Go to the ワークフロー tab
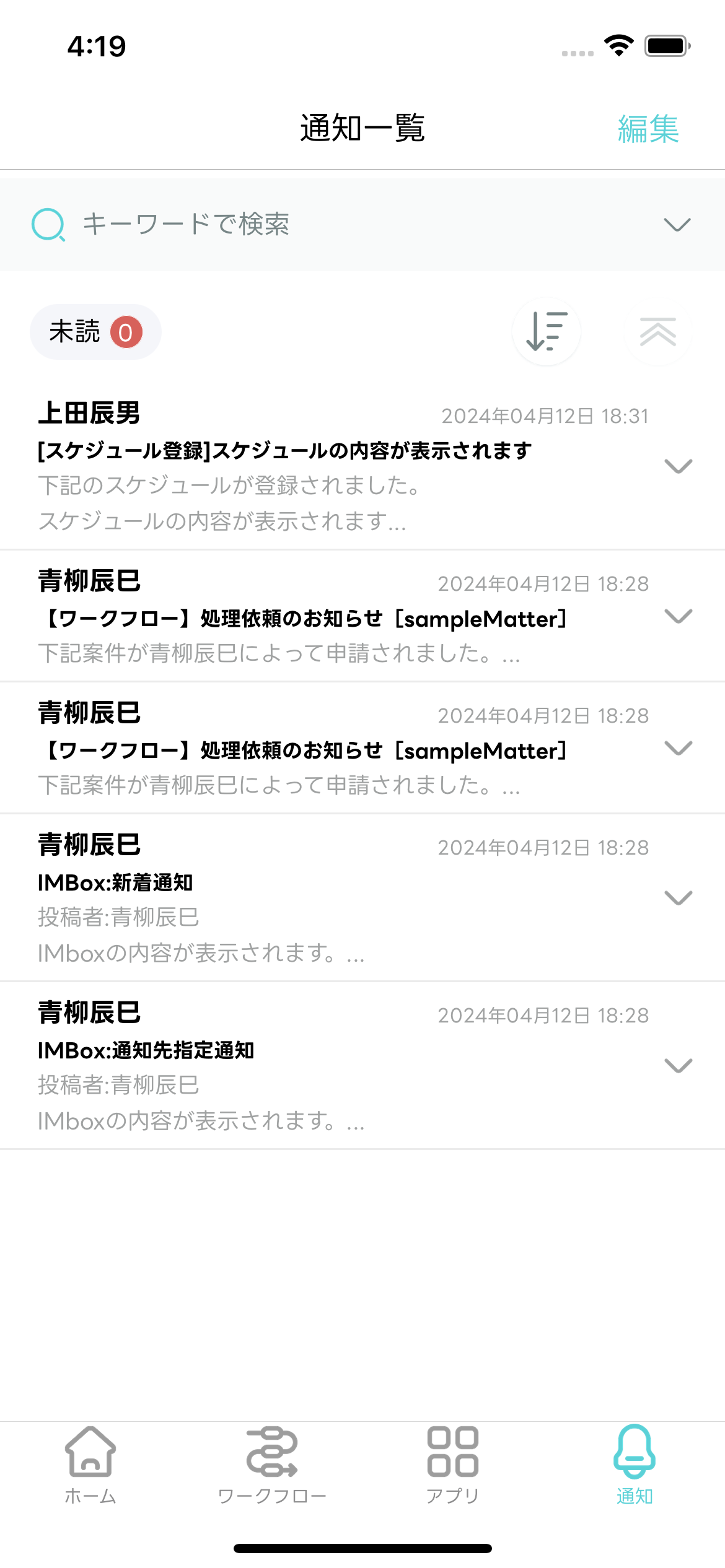725x1568 pixels. point(272,1465)
